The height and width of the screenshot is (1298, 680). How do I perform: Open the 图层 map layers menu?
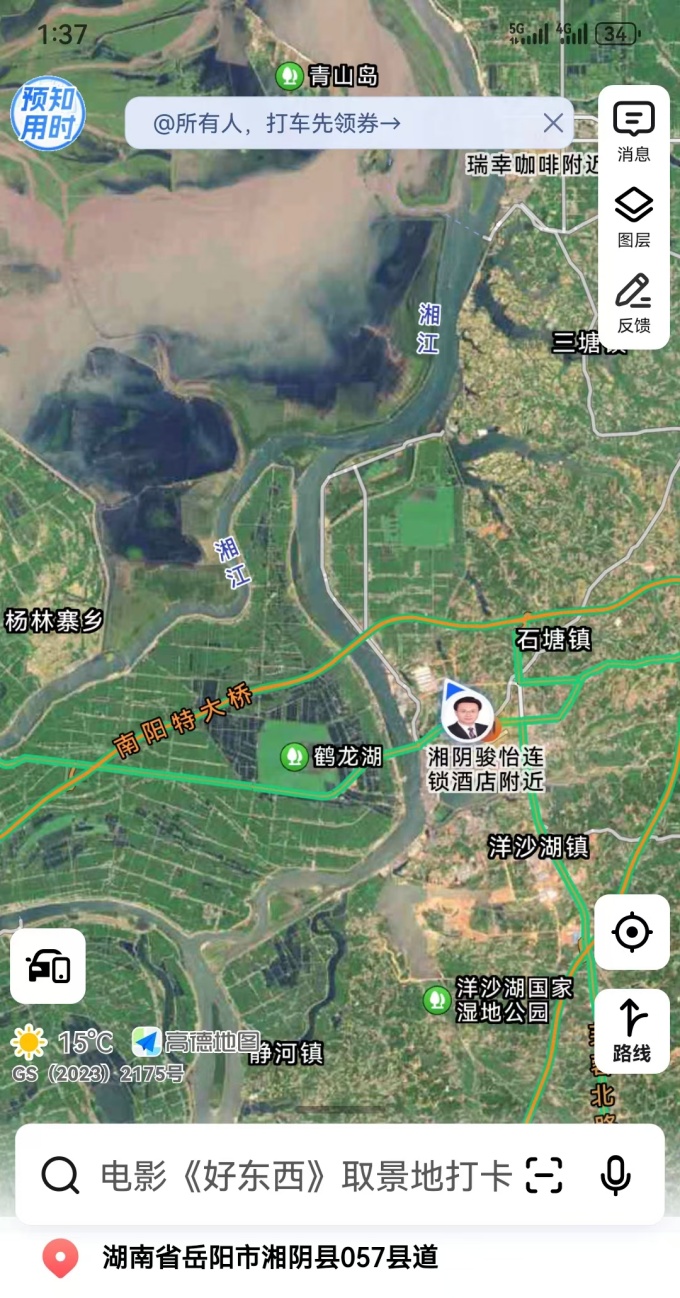633,217
